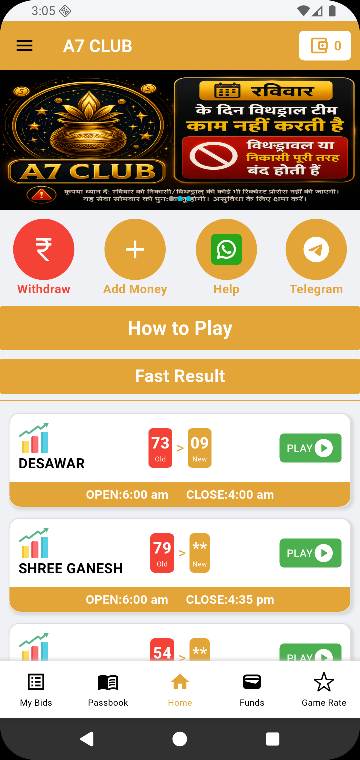Open the wallet balance button

click(x=325, y=46)
